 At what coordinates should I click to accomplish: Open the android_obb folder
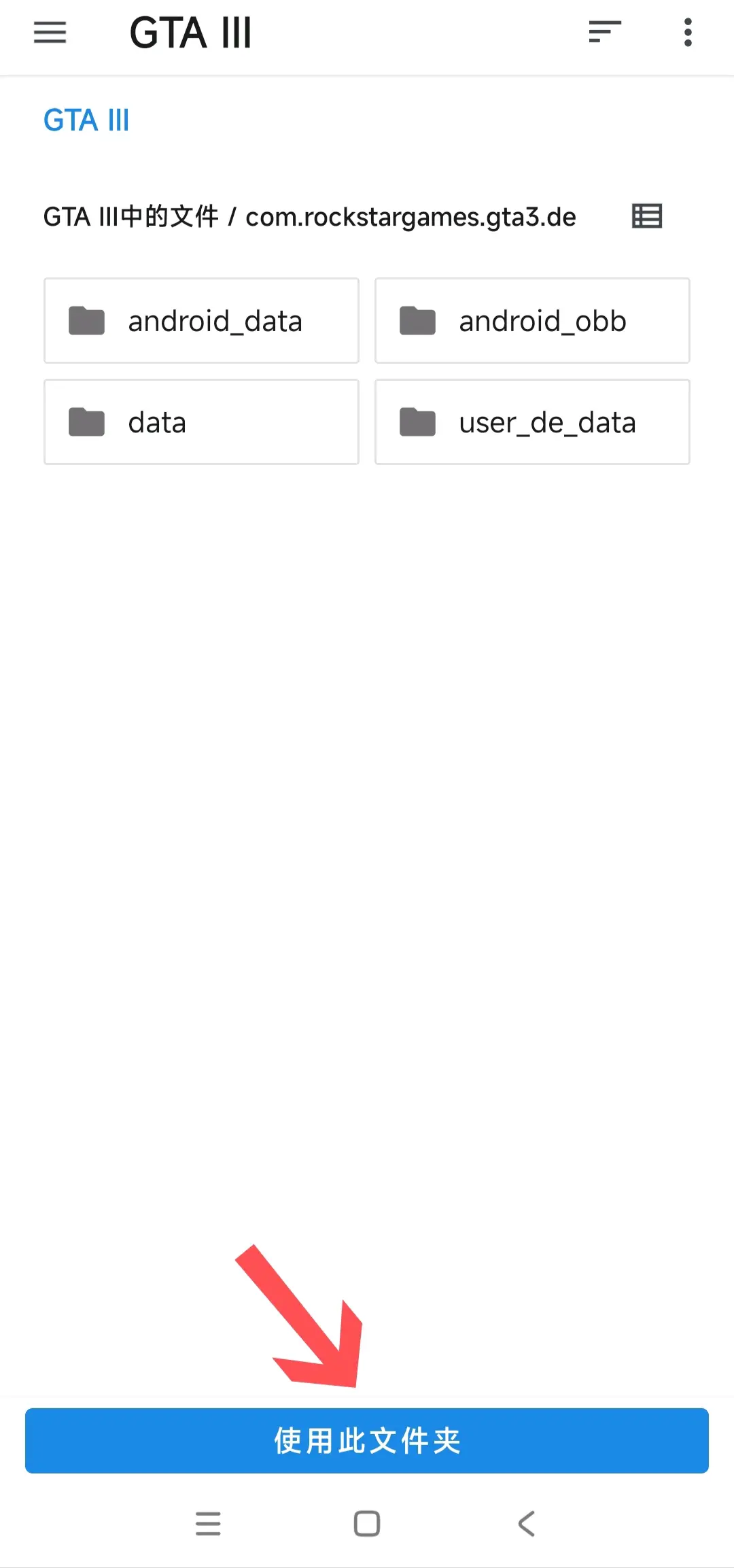532,320
